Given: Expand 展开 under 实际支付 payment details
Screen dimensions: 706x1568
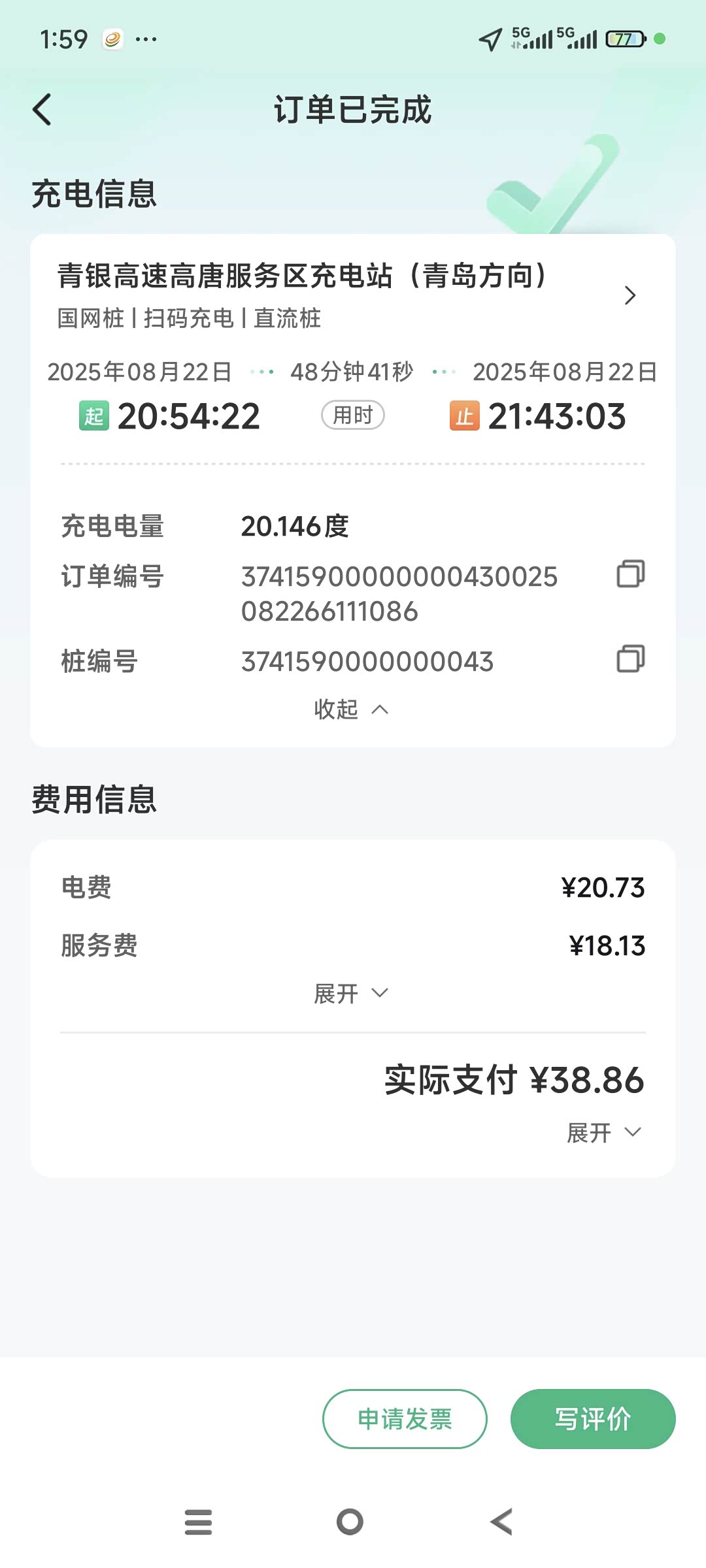Looking at the screenshot, I should [x=604, y=1132].
